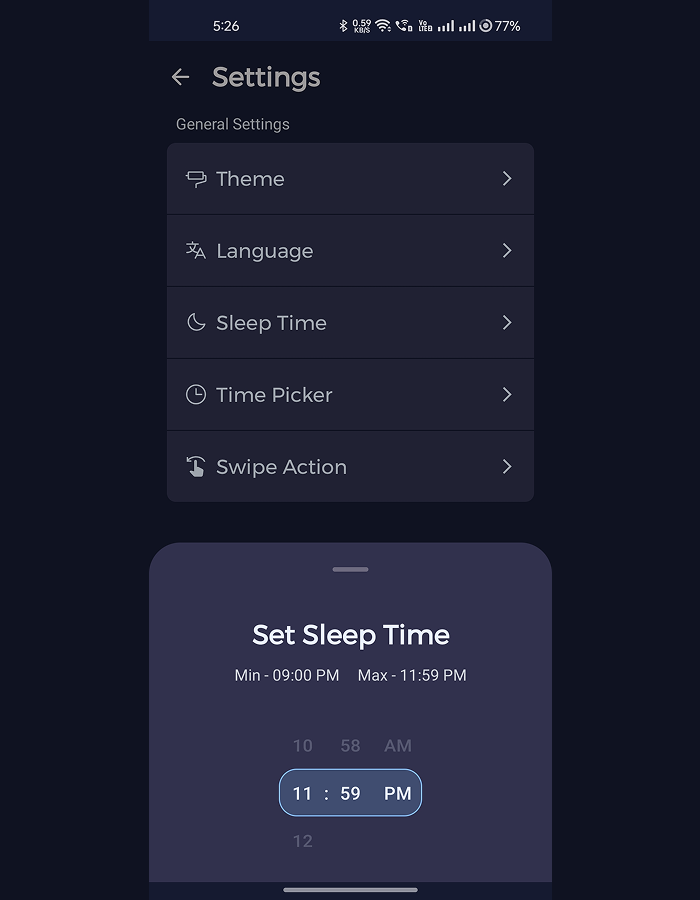700x900 pixels.
Task: Open the Swipe Action row
Action: (x=350, y=467)
